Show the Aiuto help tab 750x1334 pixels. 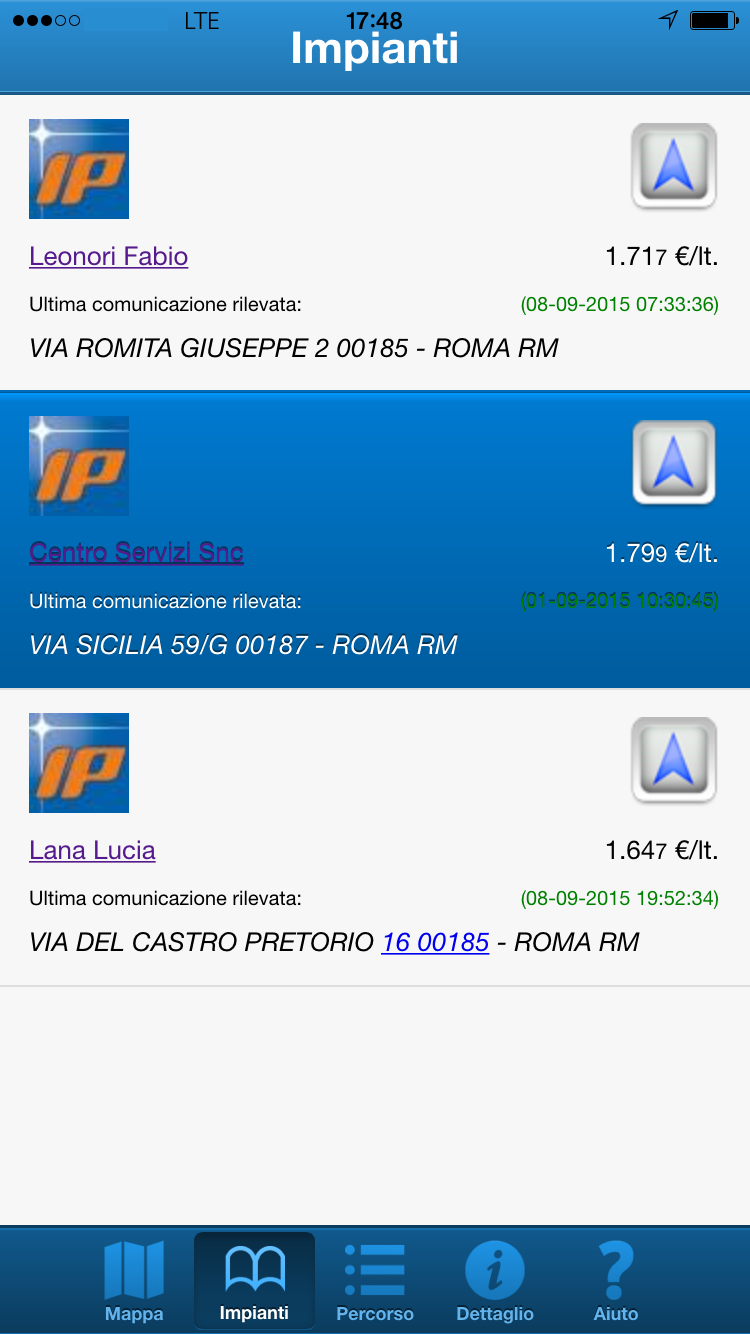(616, 1281)
